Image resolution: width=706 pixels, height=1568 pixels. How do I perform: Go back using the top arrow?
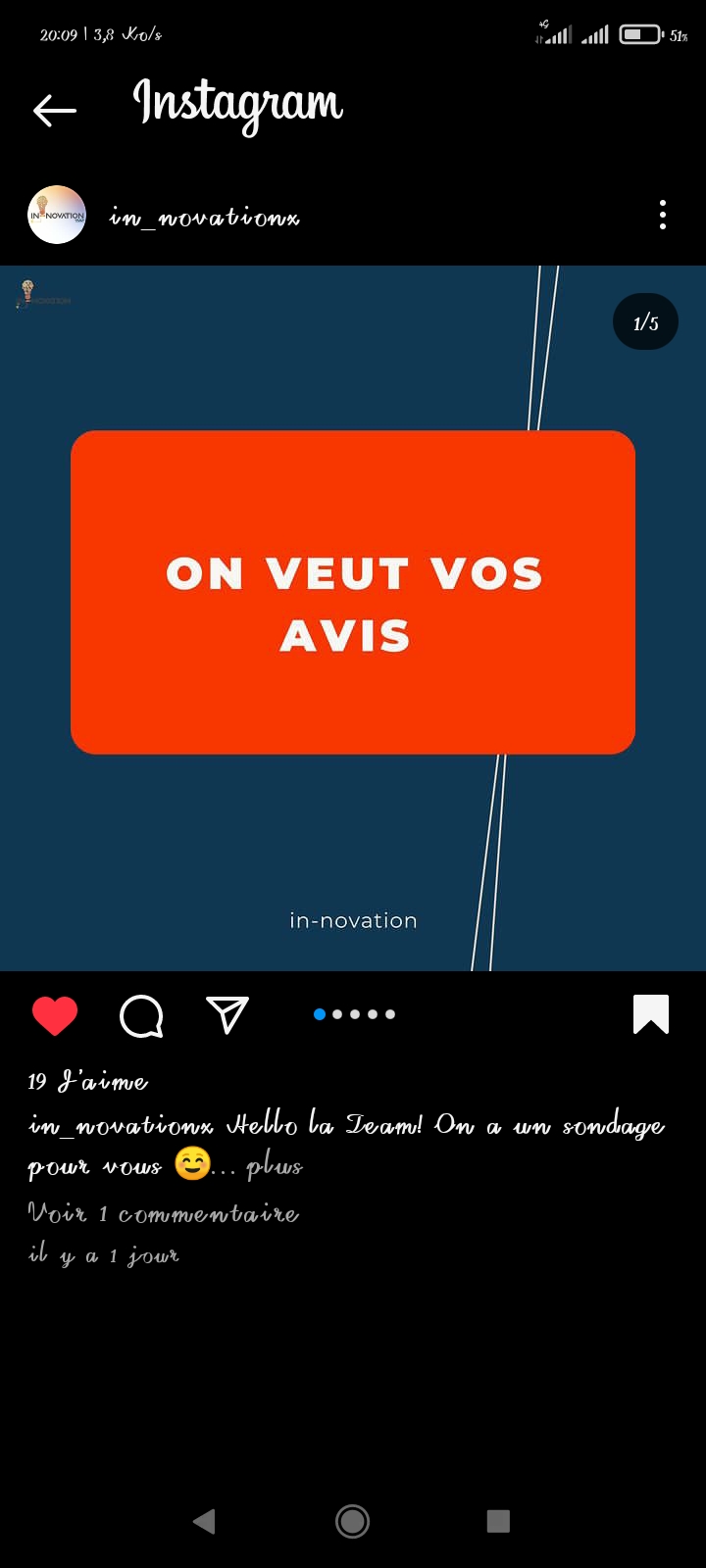click(55, 111)
